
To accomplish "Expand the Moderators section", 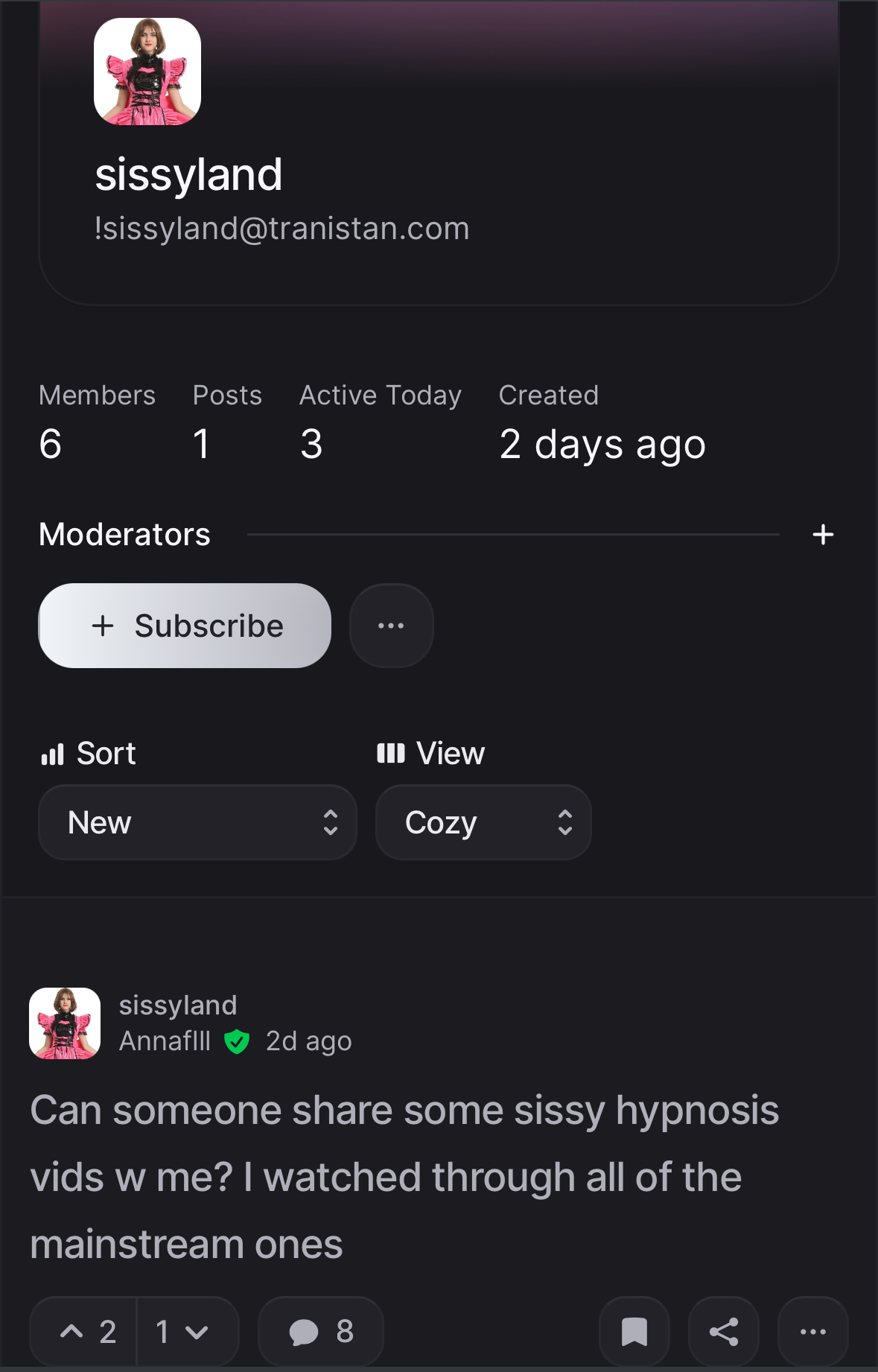I will (x=823, y=535).
